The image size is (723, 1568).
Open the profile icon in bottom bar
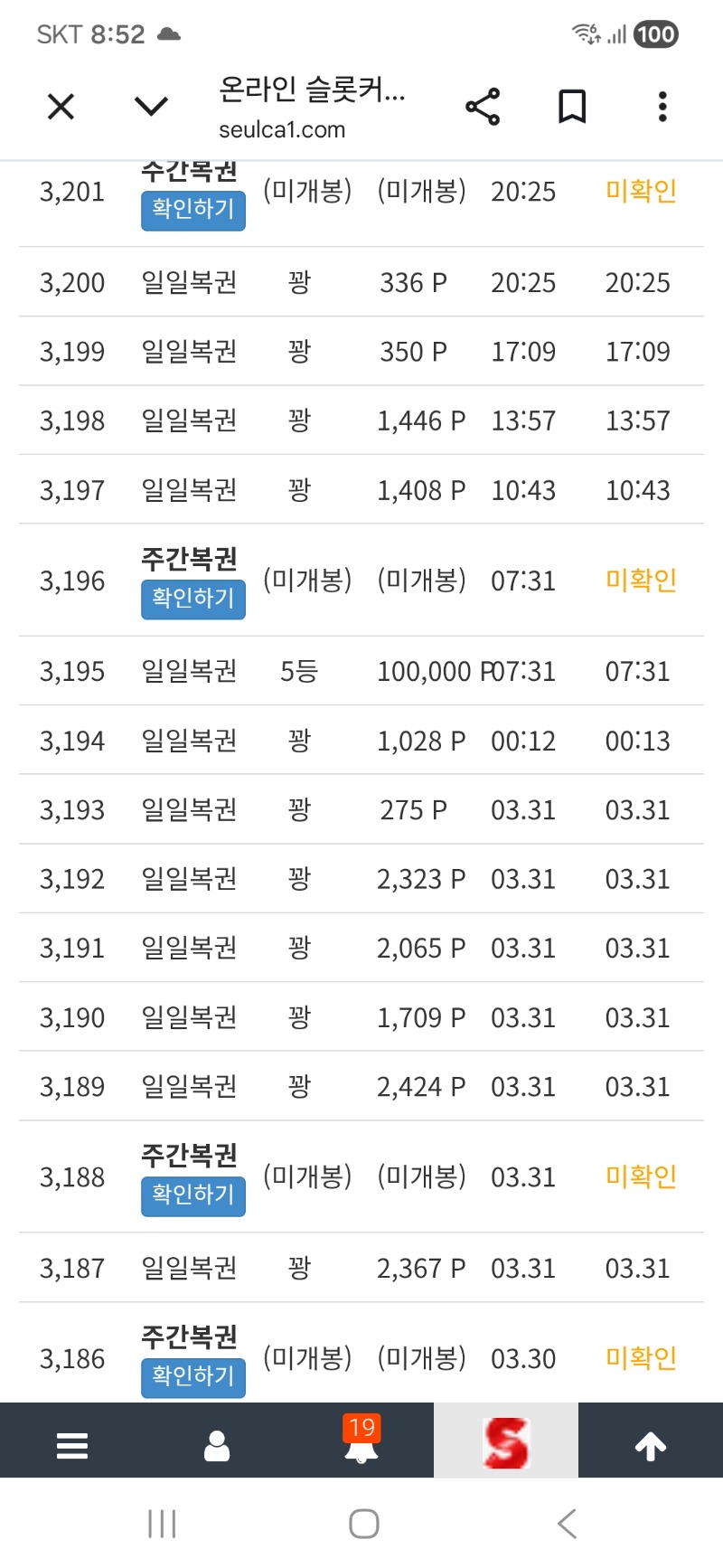pos(217,1445)
